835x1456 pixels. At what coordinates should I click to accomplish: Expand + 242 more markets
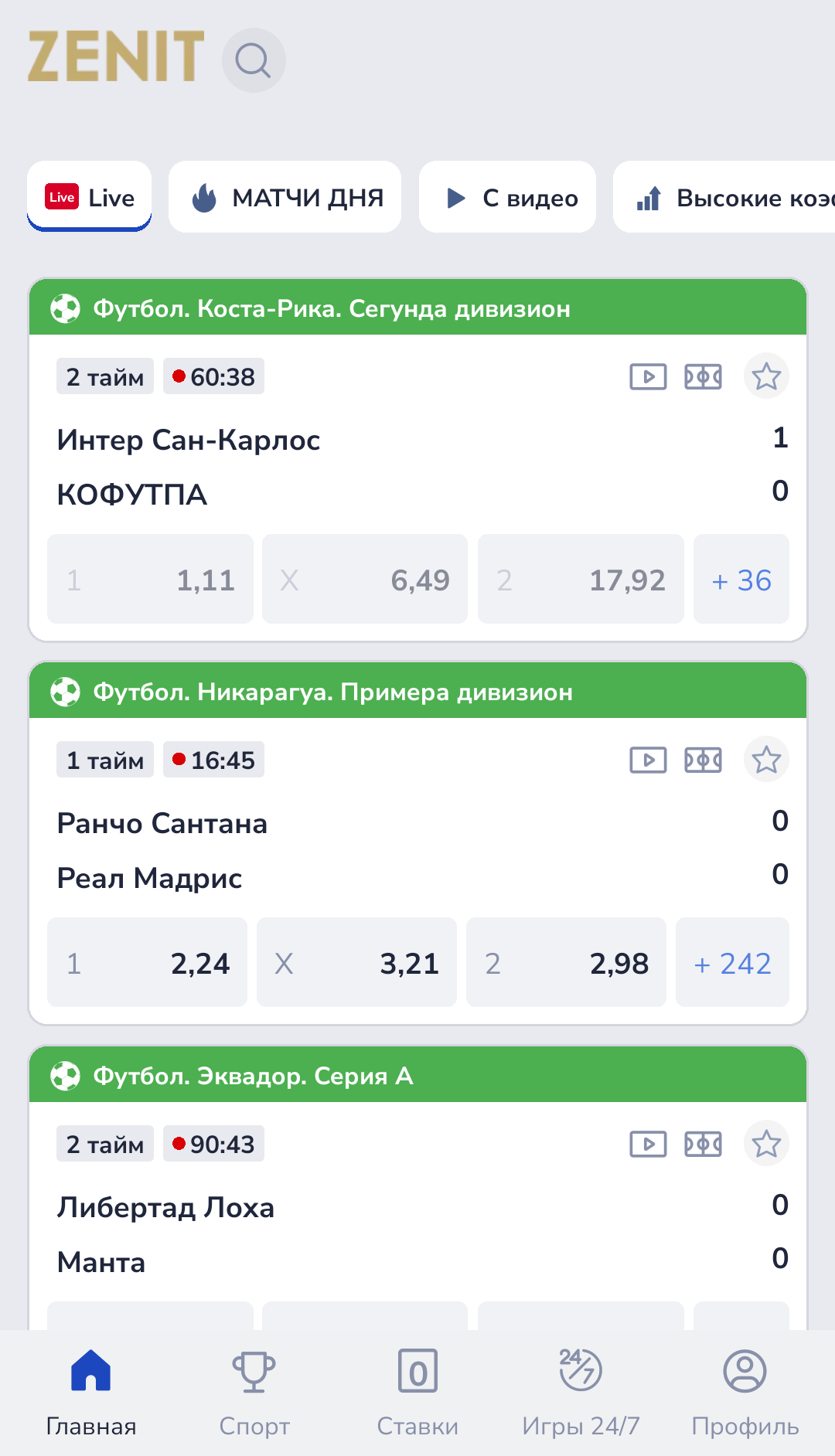(x=732, y=963)
